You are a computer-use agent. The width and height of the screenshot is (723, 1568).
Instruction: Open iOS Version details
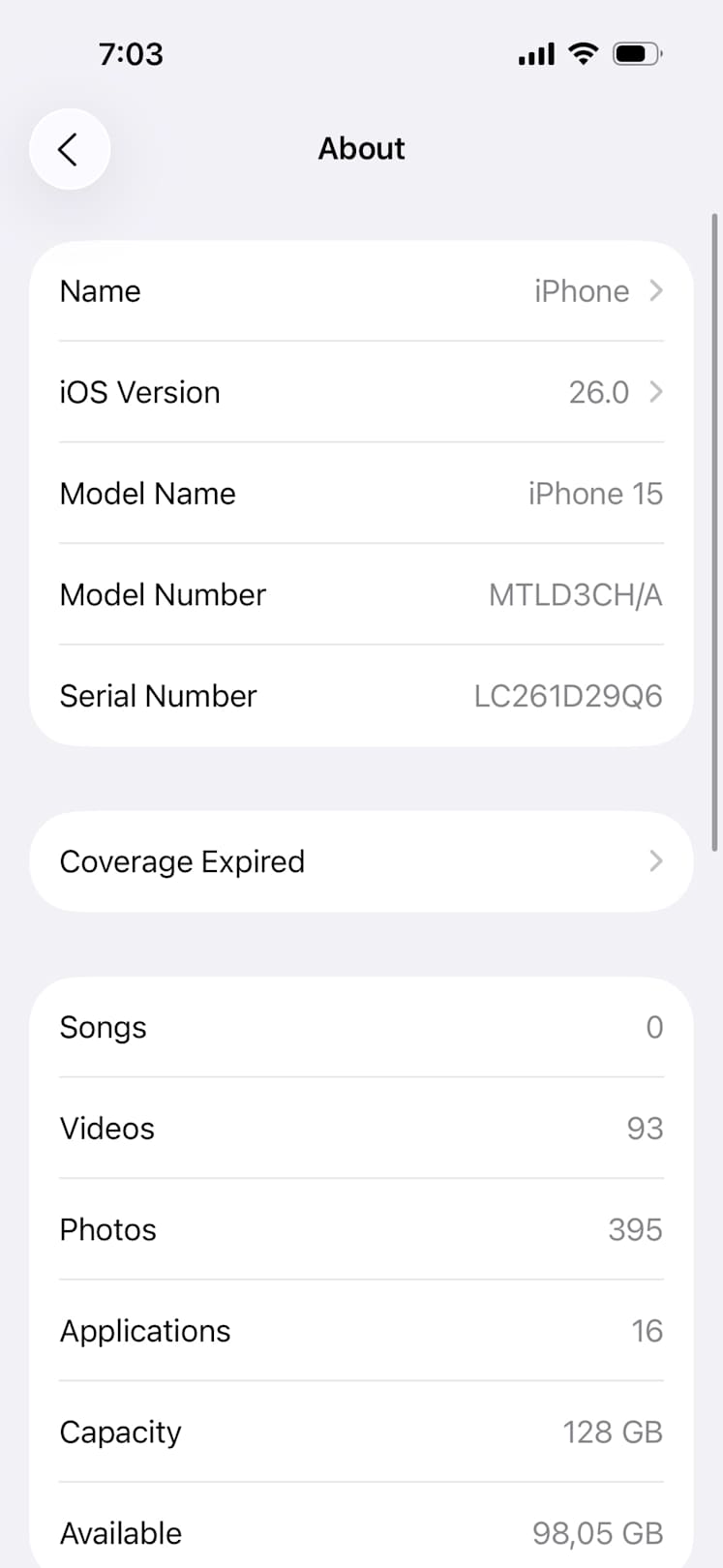click(x=361, y=392)
